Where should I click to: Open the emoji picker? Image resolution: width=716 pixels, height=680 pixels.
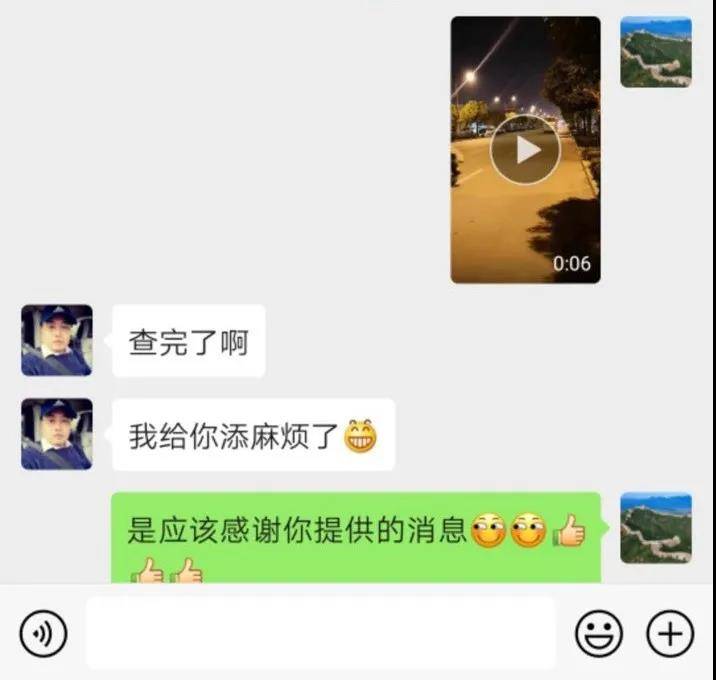click(x=599, y=632)
